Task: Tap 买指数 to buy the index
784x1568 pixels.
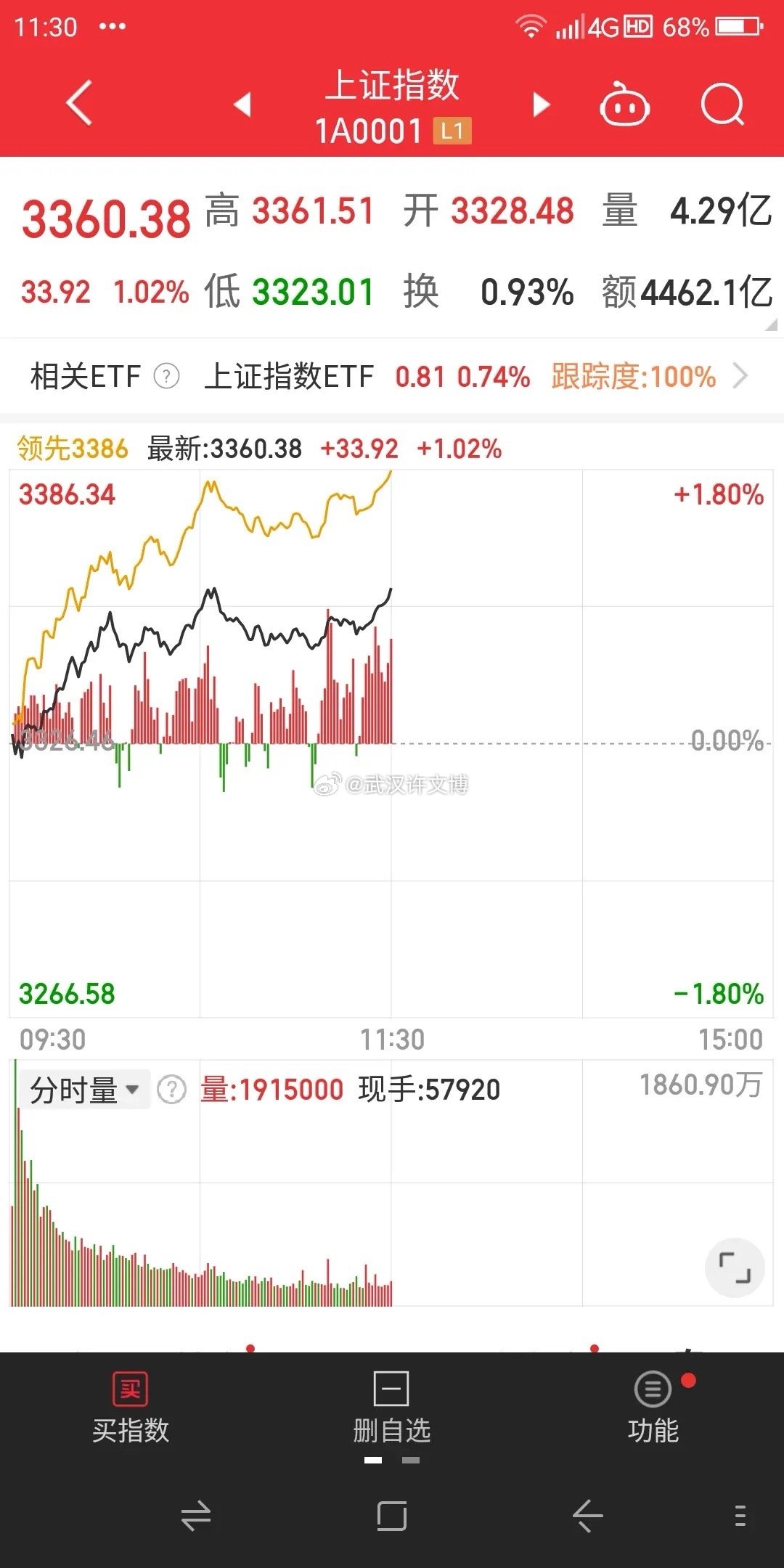Action: [x=131, y=1408]
